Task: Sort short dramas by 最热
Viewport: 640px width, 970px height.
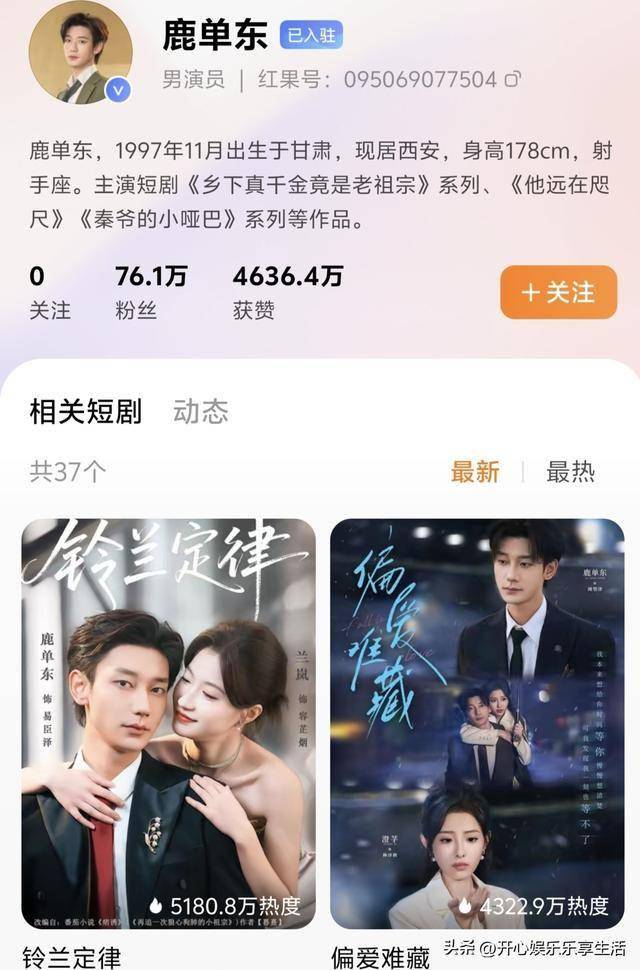Action: [571, 472]
